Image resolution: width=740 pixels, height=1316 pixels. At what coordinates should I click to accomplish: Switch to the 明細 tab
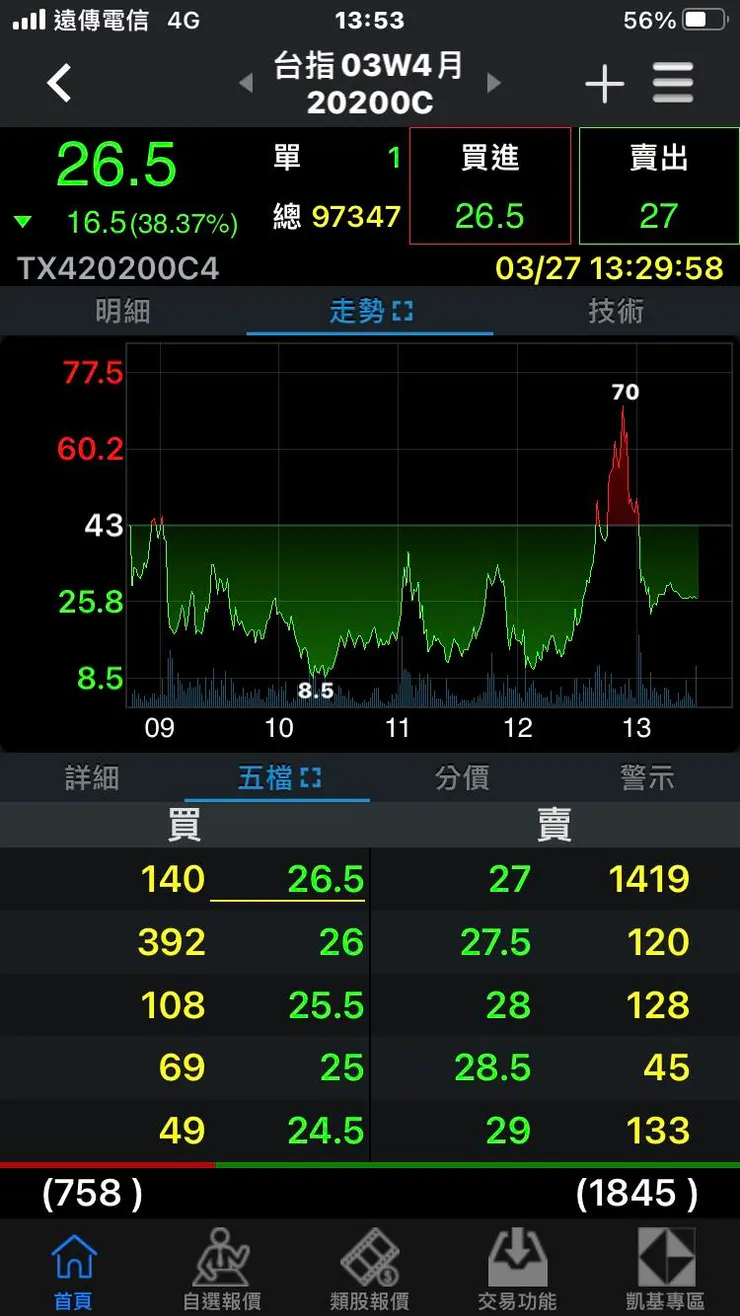click(x=123, y=312)
